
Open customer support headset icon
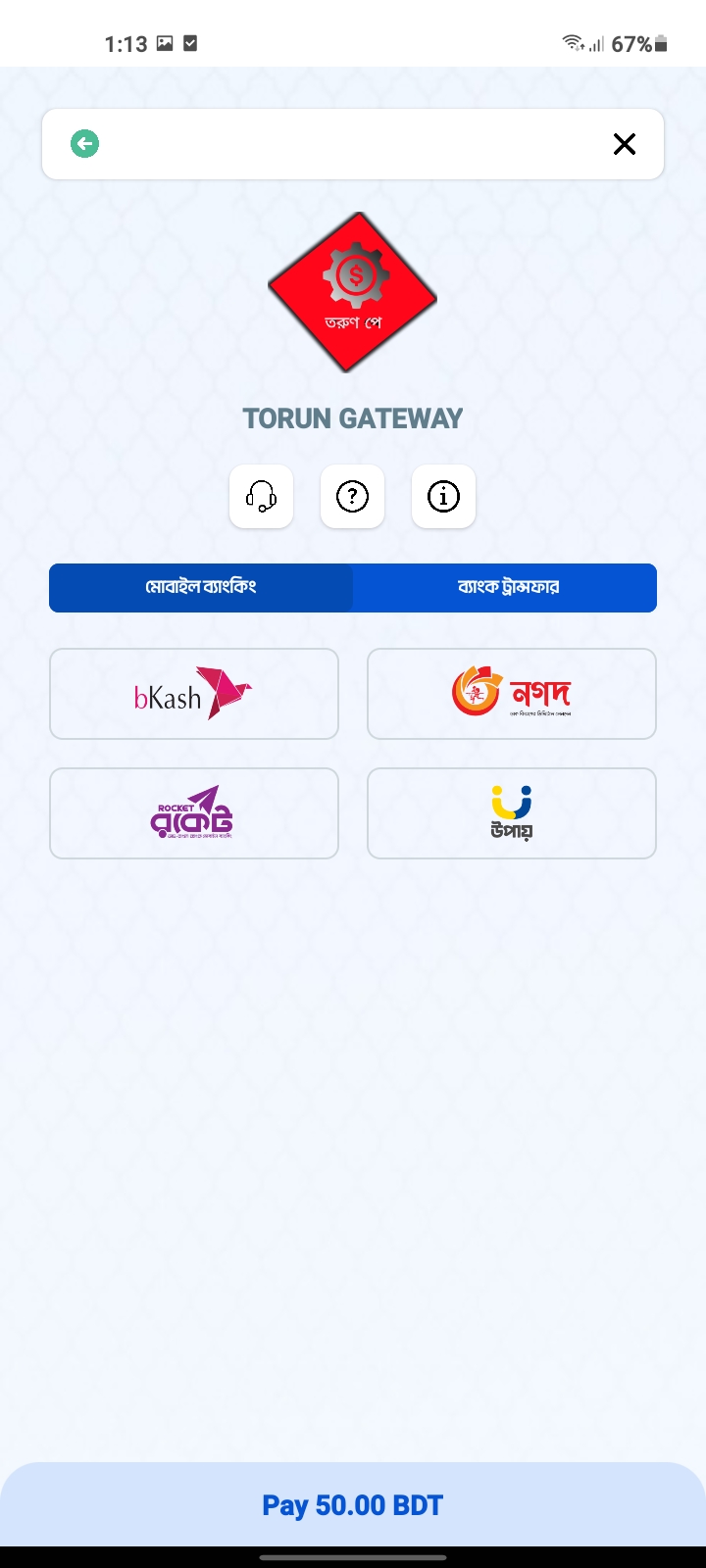tap(261, 497)
